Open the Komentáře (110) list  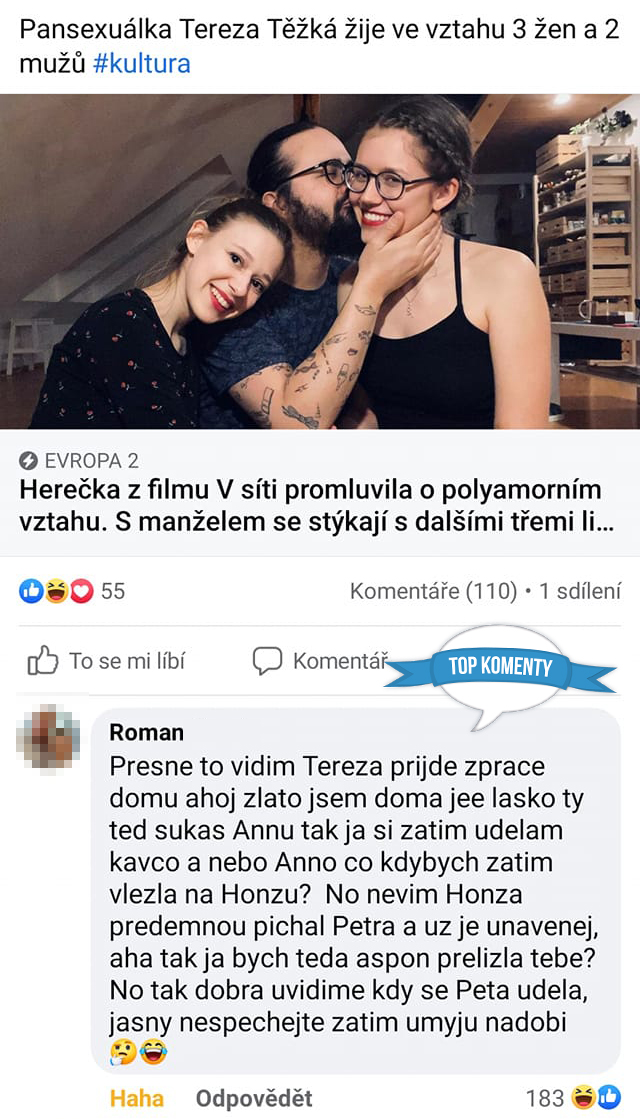tap(433, 591)
